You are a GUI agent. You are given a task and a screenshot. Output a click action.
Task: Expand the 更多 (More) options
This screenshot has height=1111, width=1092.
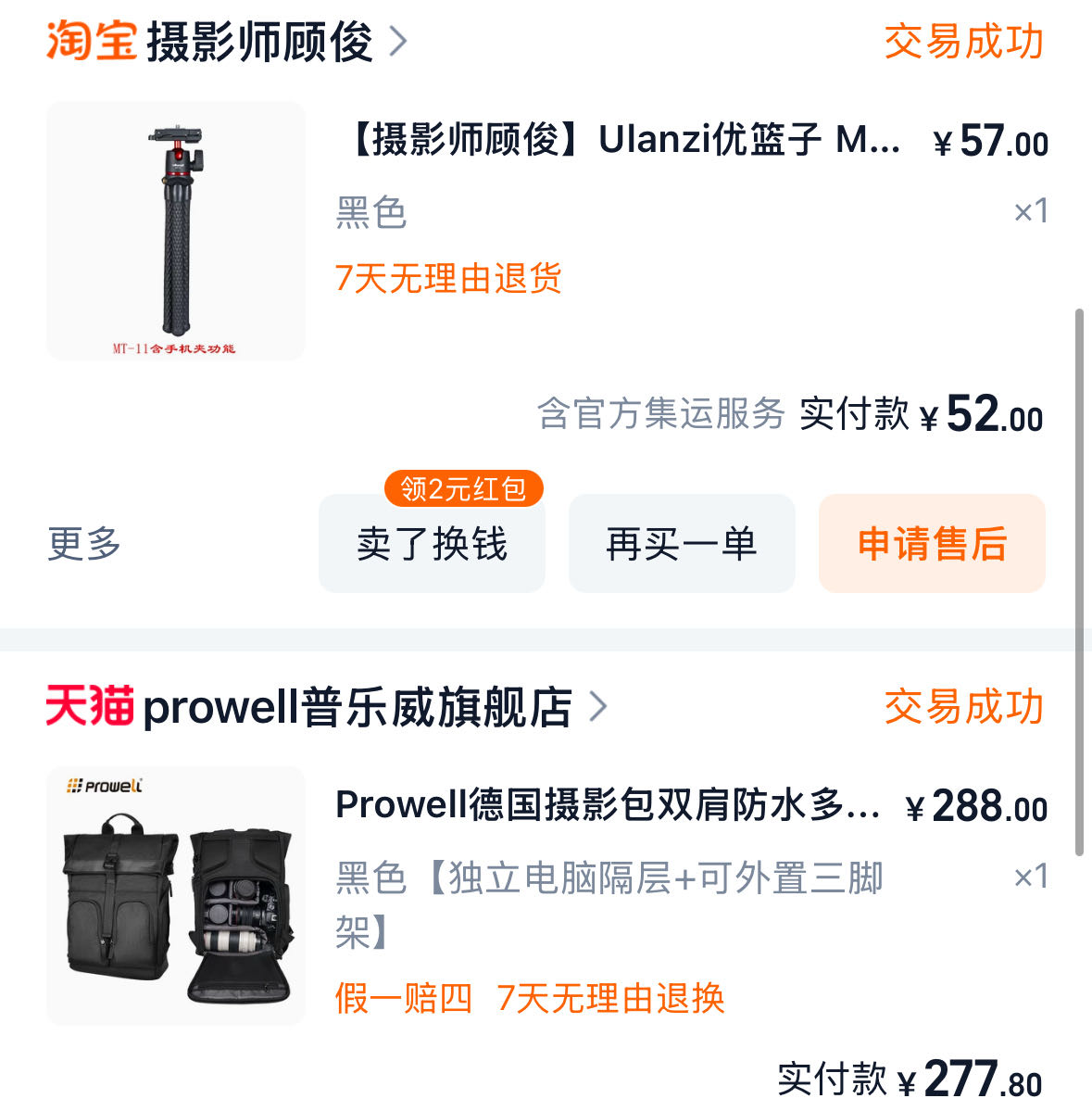tap(83, 545)
